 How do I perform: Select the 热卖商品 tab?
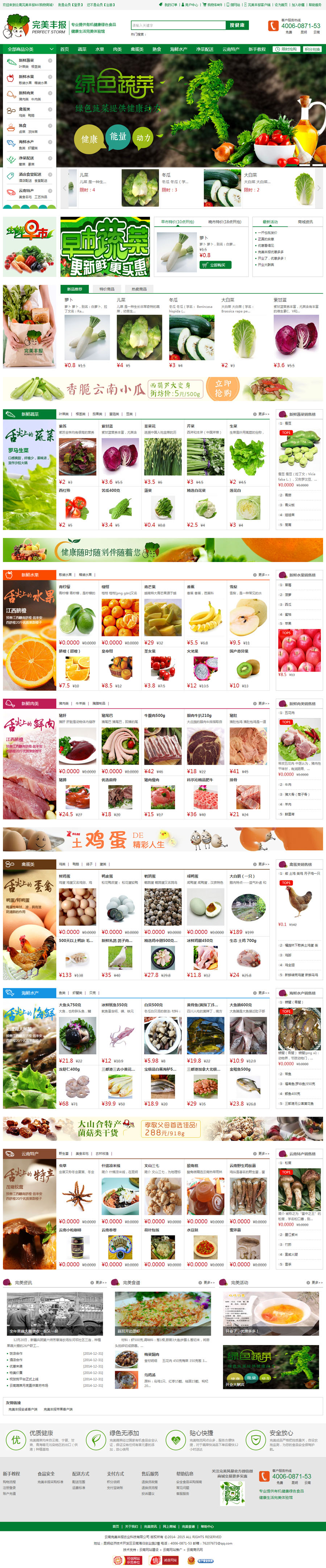click(139, 289)
